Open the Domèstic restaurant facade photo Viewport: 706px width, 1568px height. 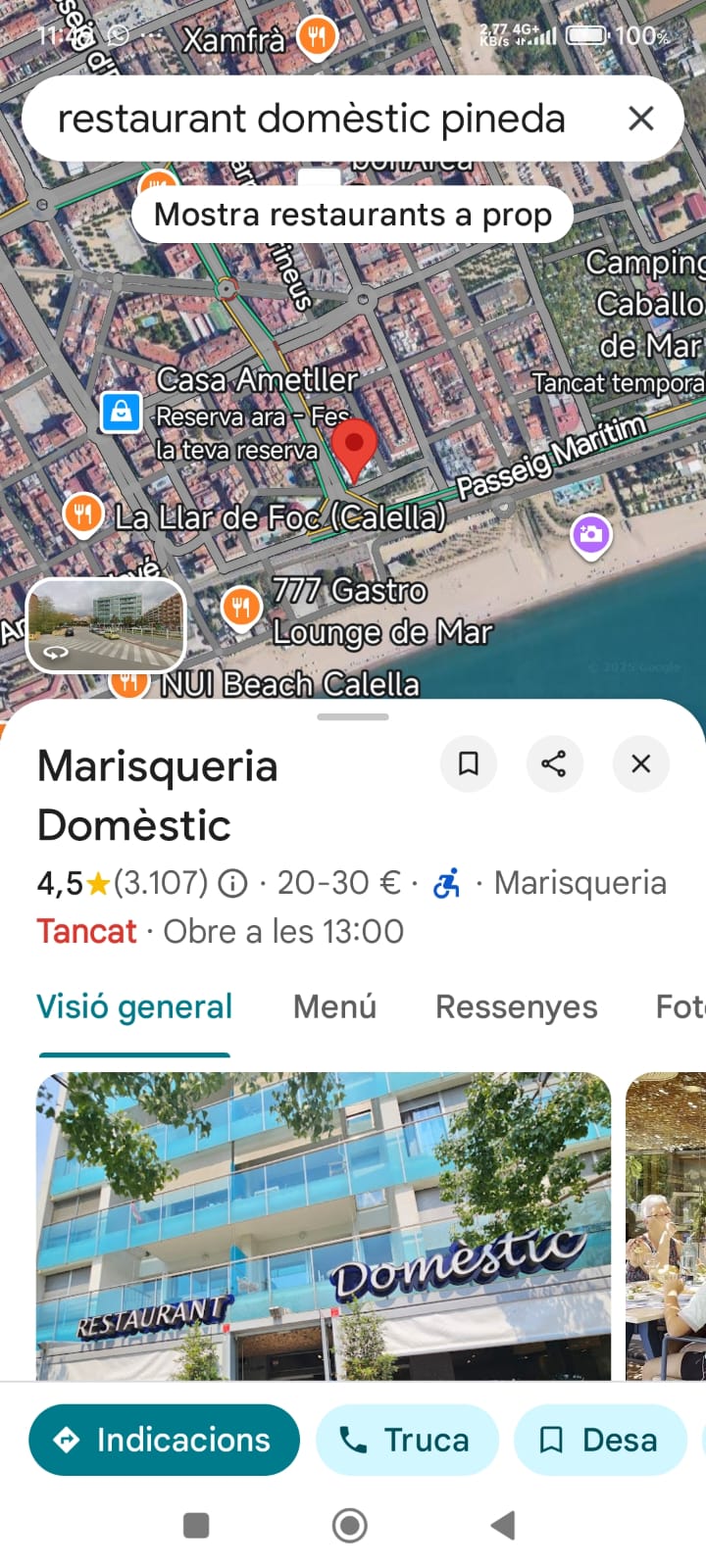[324, 1225]
